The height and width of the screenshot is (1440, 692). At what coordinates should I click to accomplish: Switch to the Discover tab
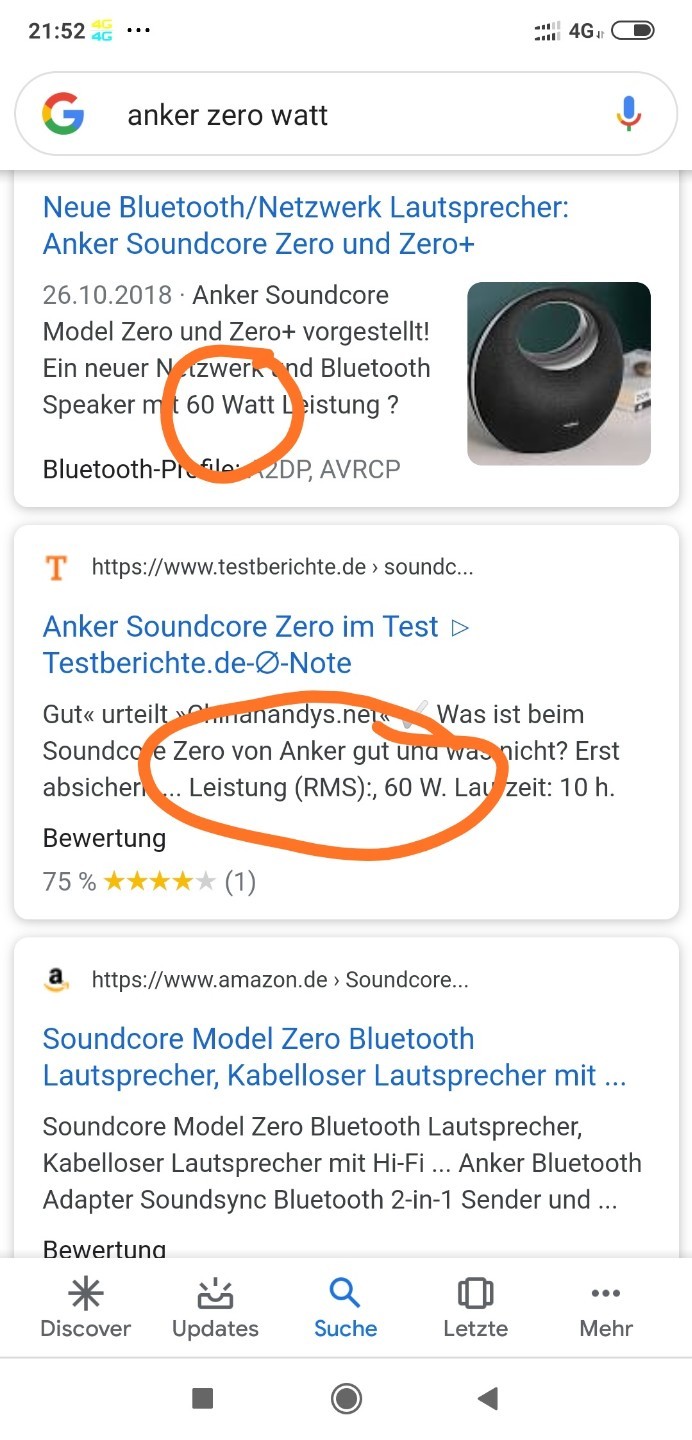click(x=85, y=1309)
